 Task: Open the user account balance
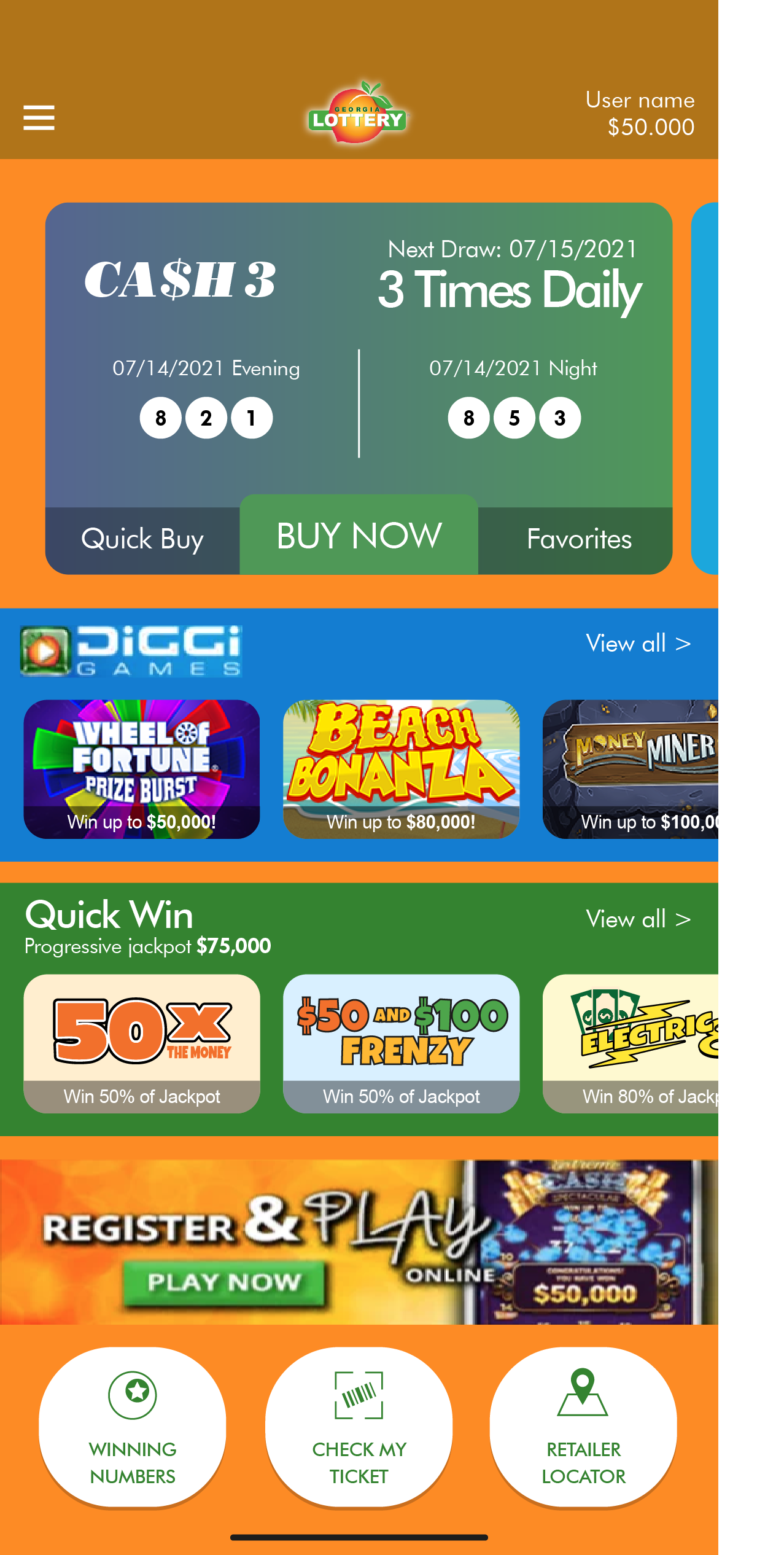[x=640, y=114]
